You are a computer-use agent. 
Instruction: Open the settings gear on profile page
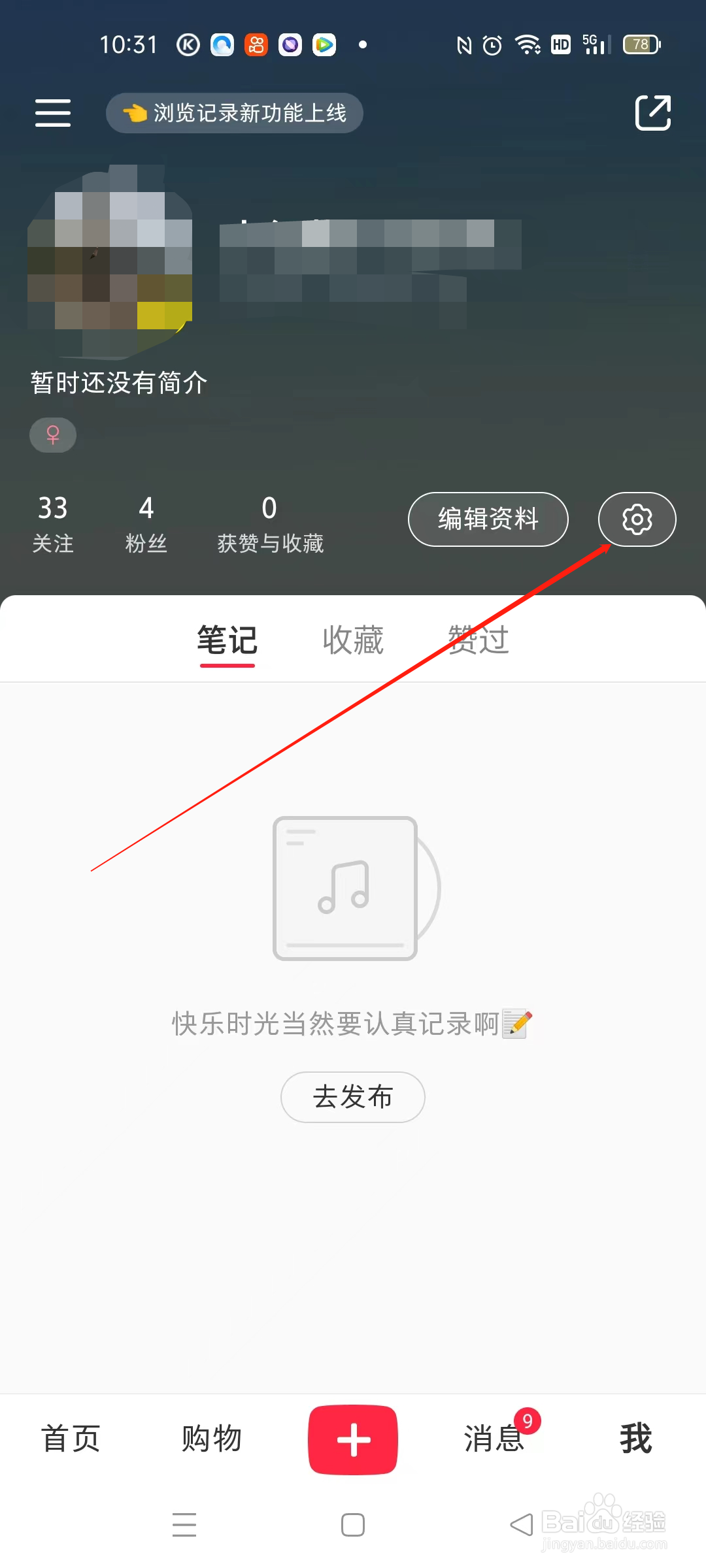coord(637,519)
